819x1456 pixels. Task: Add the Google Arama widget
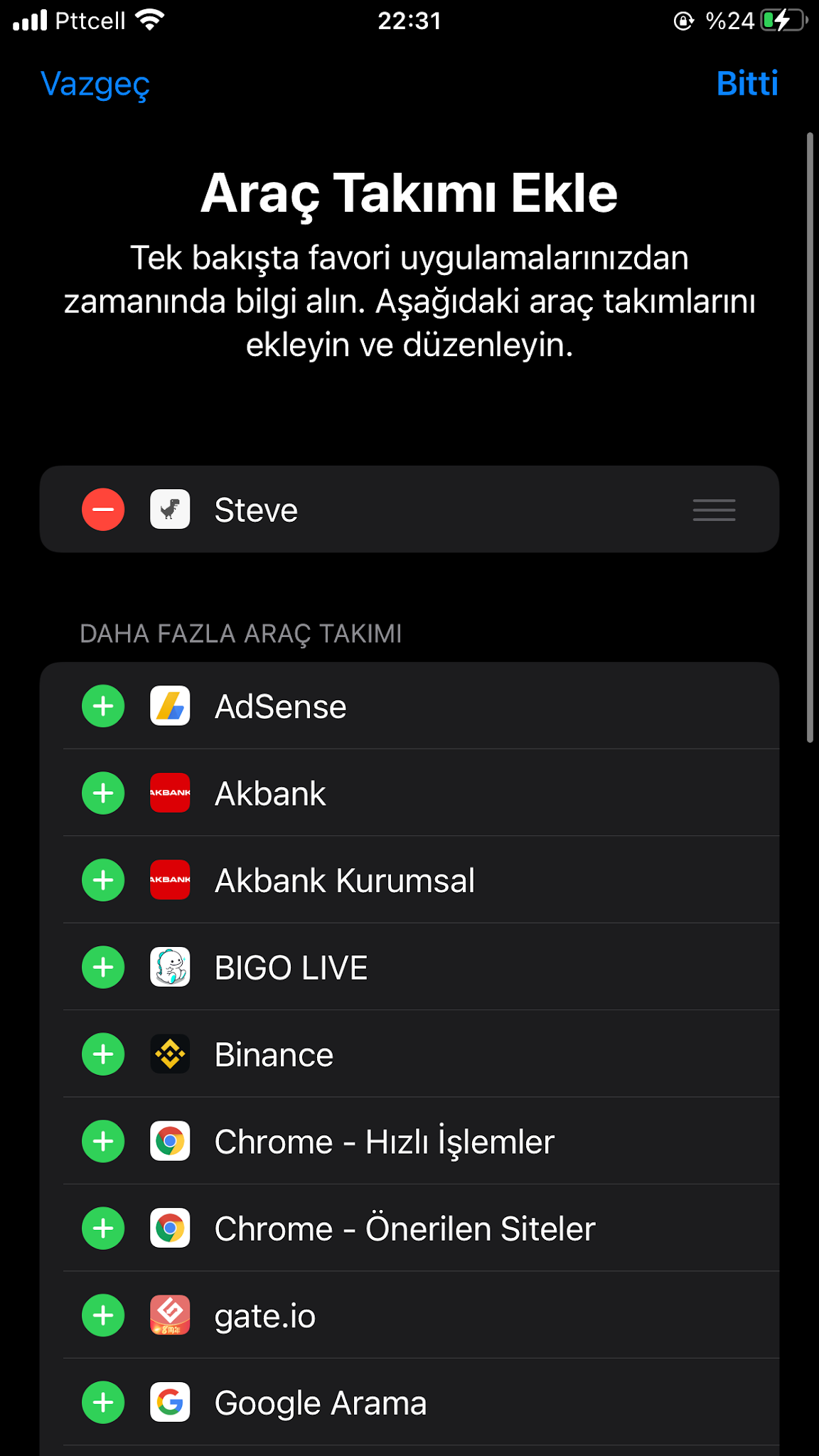[x=103, y=1403]
